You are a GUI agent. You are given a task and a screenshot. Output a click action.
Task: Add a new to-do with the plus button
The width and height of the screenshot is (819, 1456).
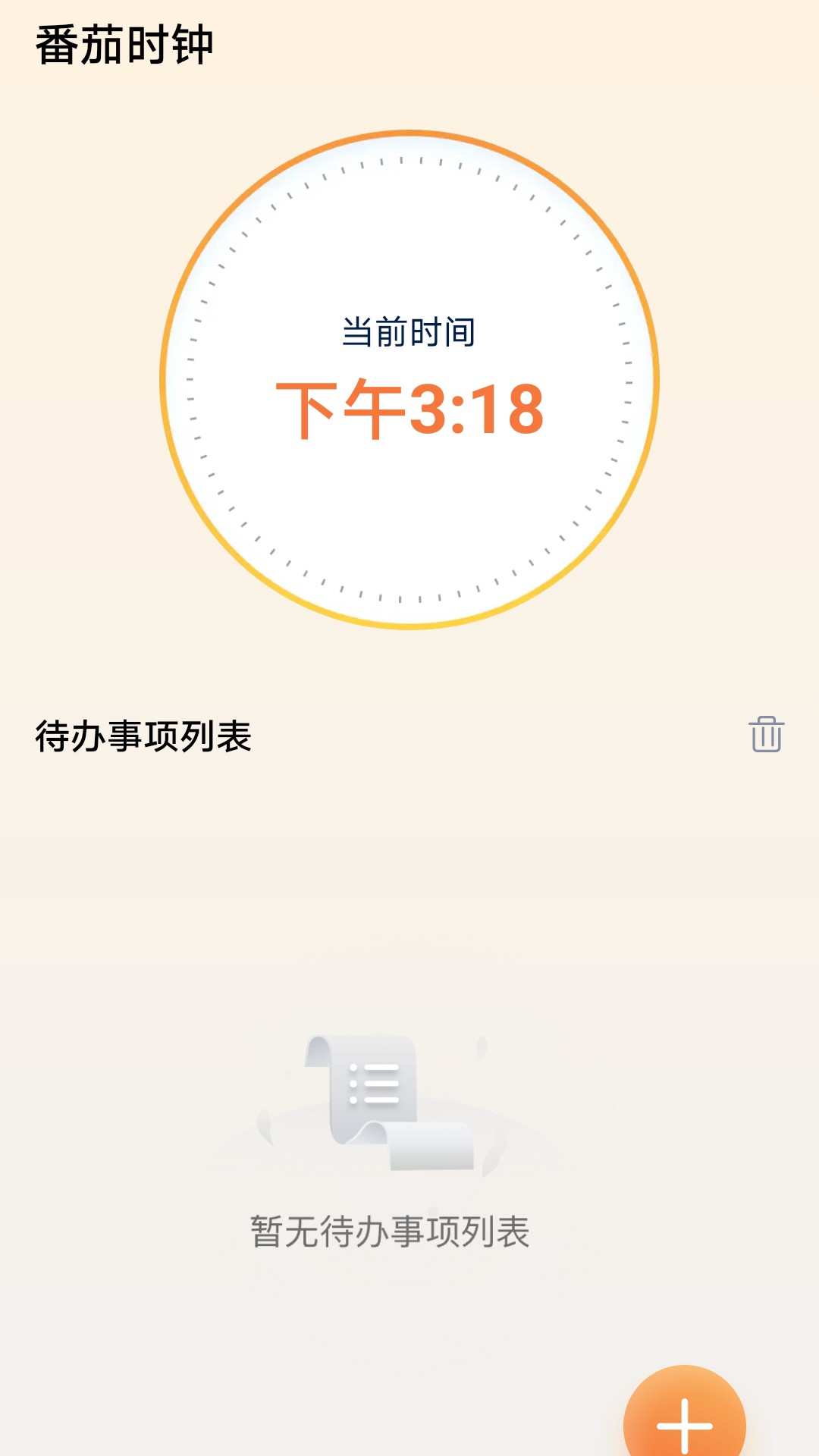[x=684, y=1420]
